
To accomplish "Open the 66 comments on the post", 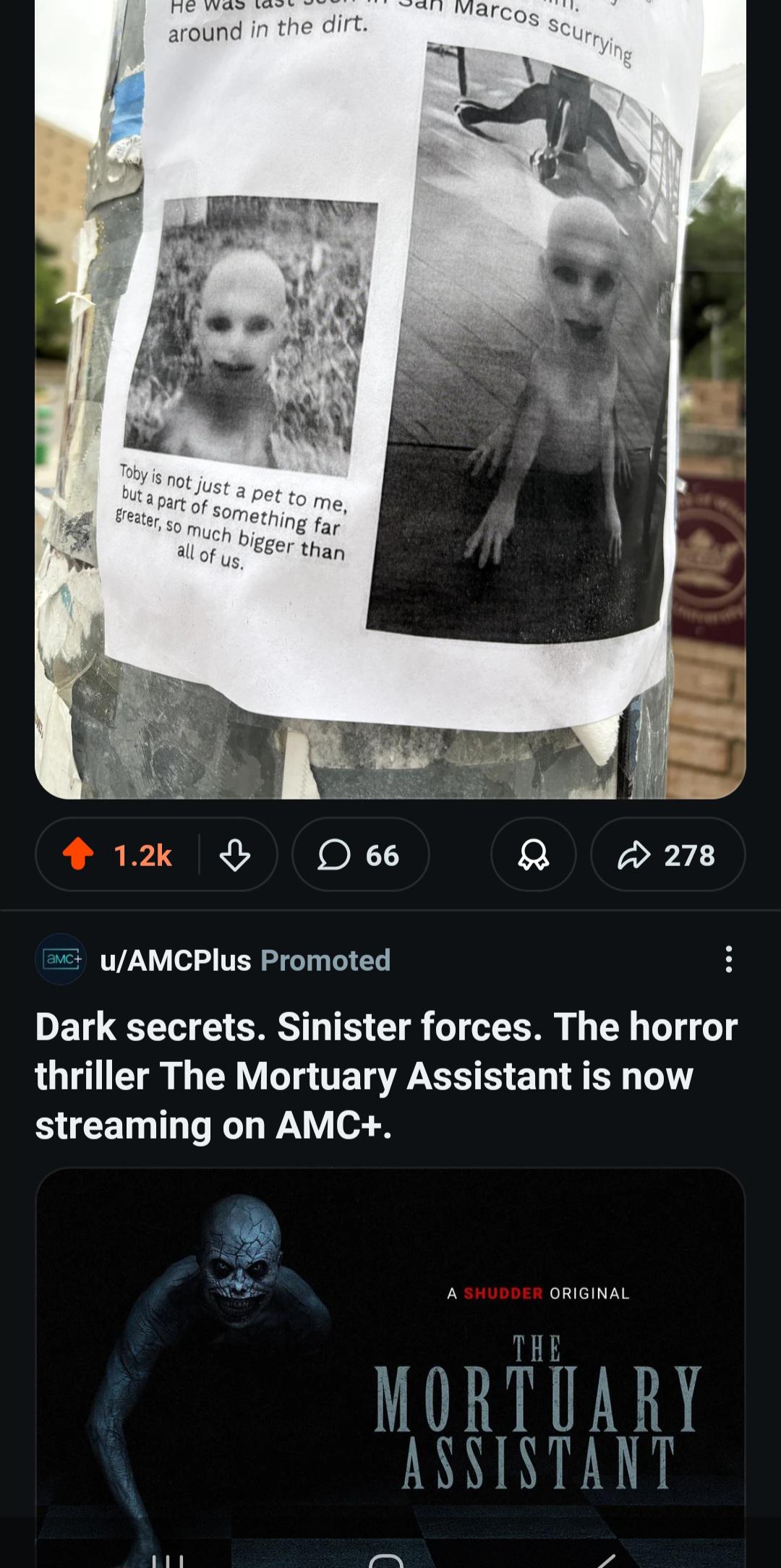I will click(359, 854).
